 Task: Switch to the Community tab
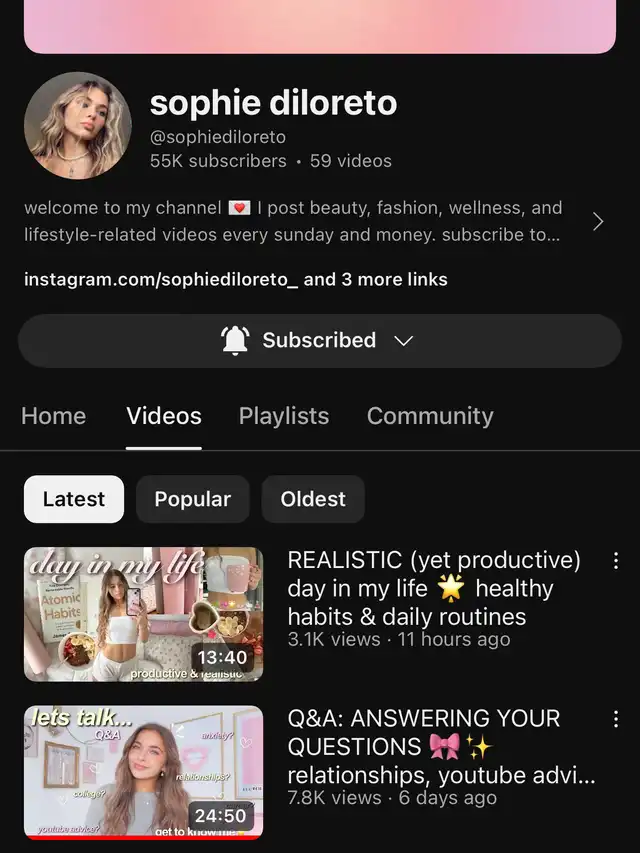430,416
